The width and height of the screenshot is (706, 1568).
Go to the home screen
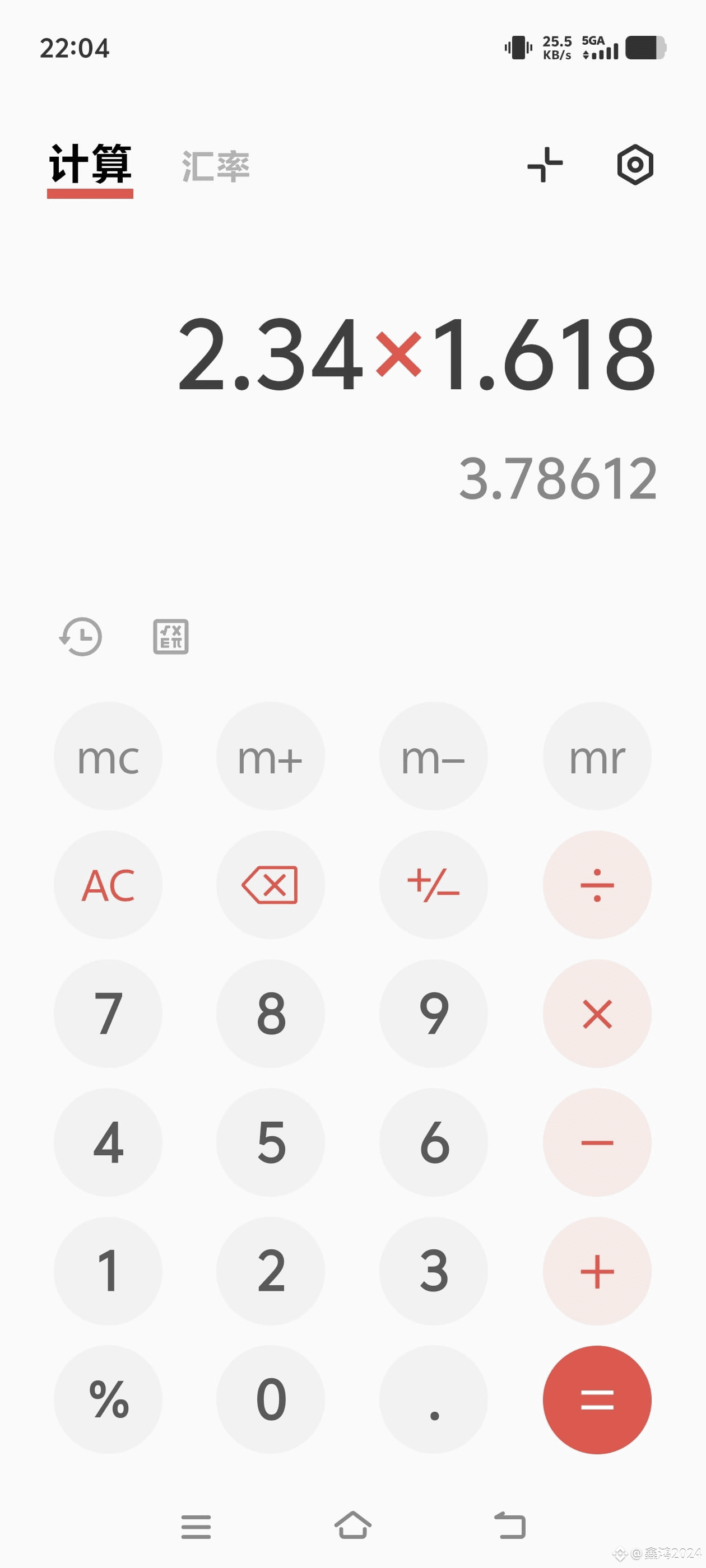coord(352,1525)
